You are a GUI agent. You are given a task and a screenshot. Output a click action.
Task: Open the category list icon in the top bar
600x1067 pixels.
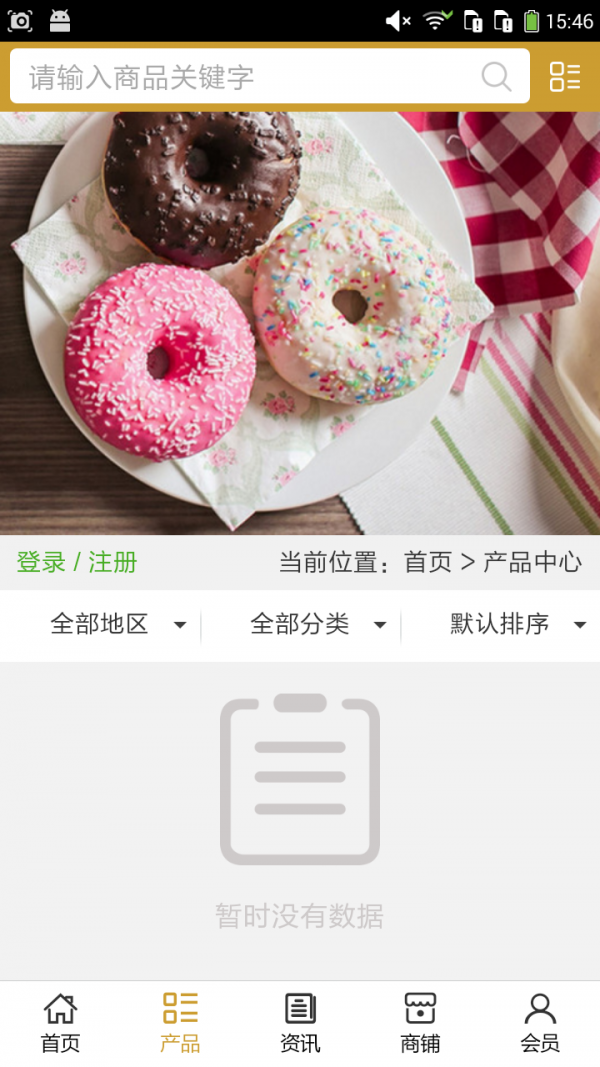[565, 77]
